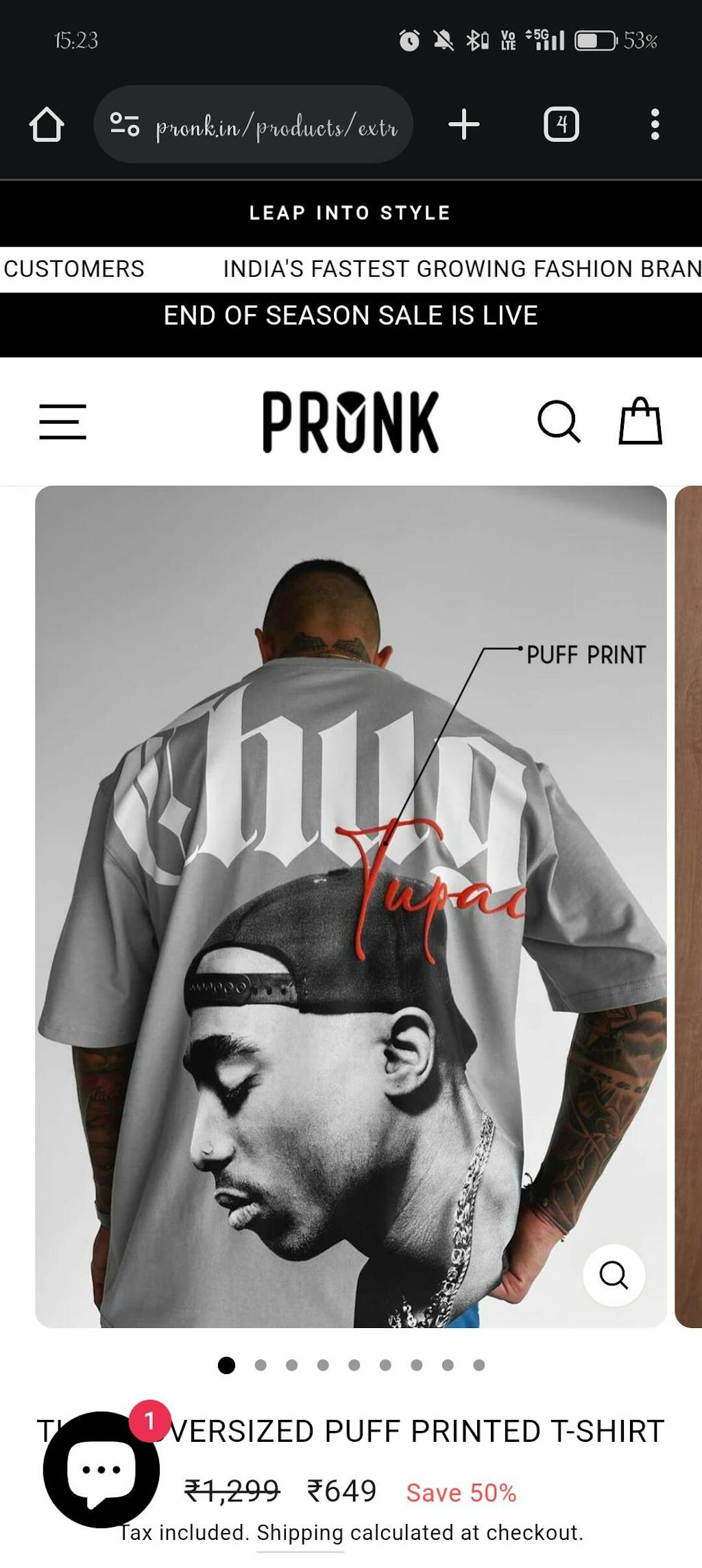Tap the browser home button

click(x=47, y=125)
